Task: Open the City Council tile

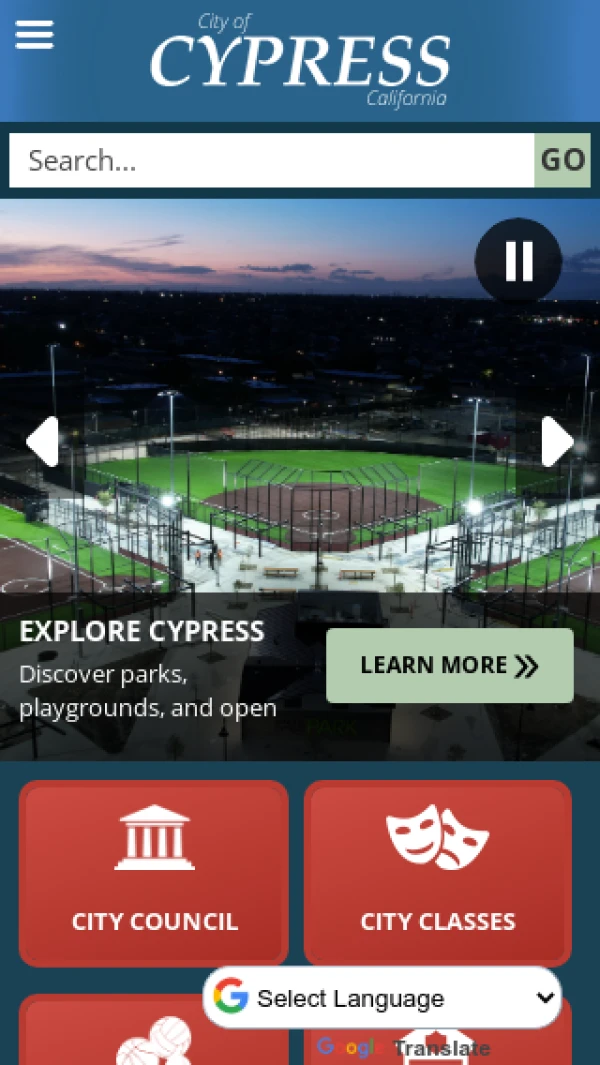Action: pyautogui.click(x=154, y=873)
